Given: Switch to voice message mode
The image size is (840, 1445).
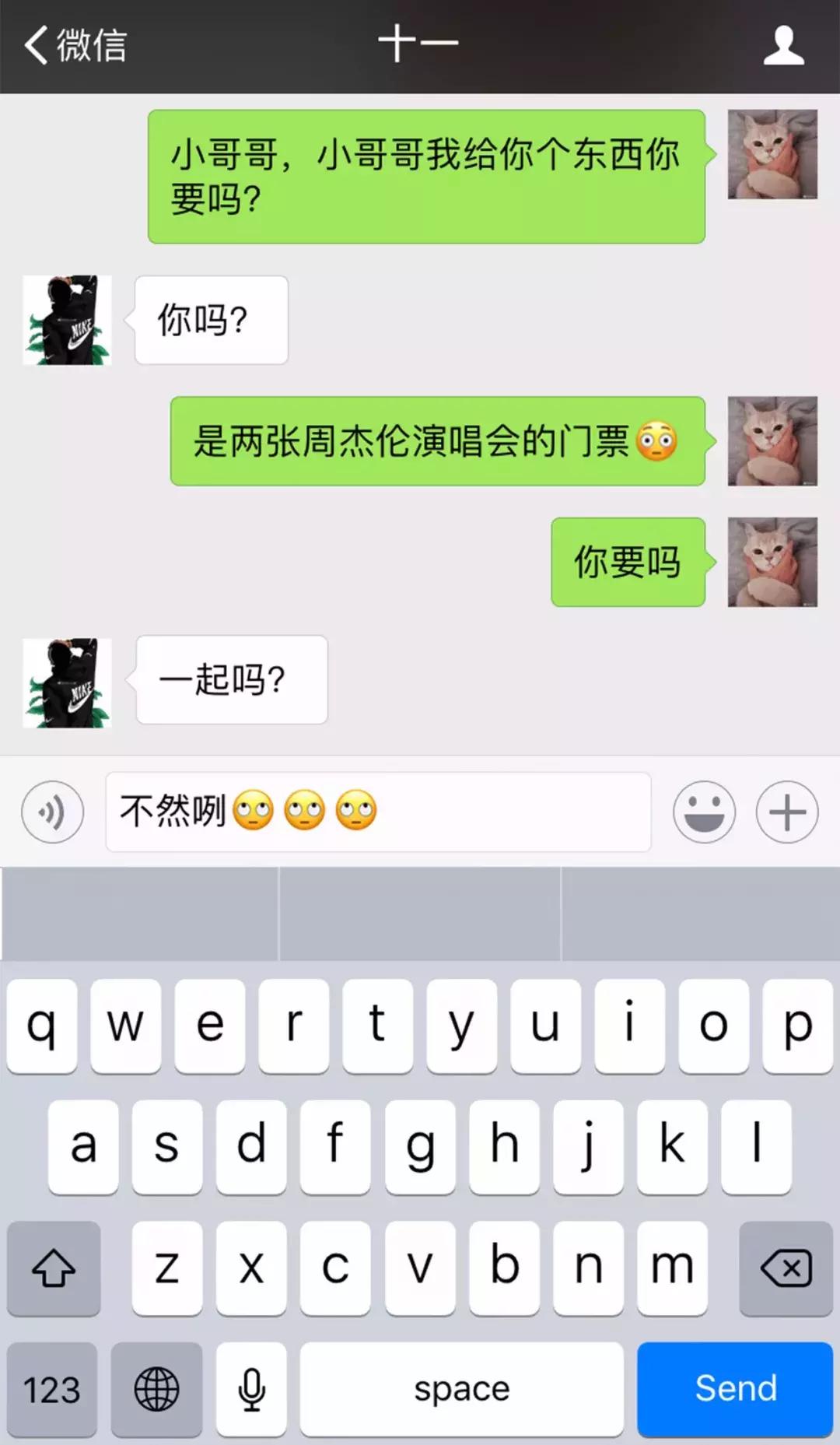Looking at the screenshot, I should point(51,812).
